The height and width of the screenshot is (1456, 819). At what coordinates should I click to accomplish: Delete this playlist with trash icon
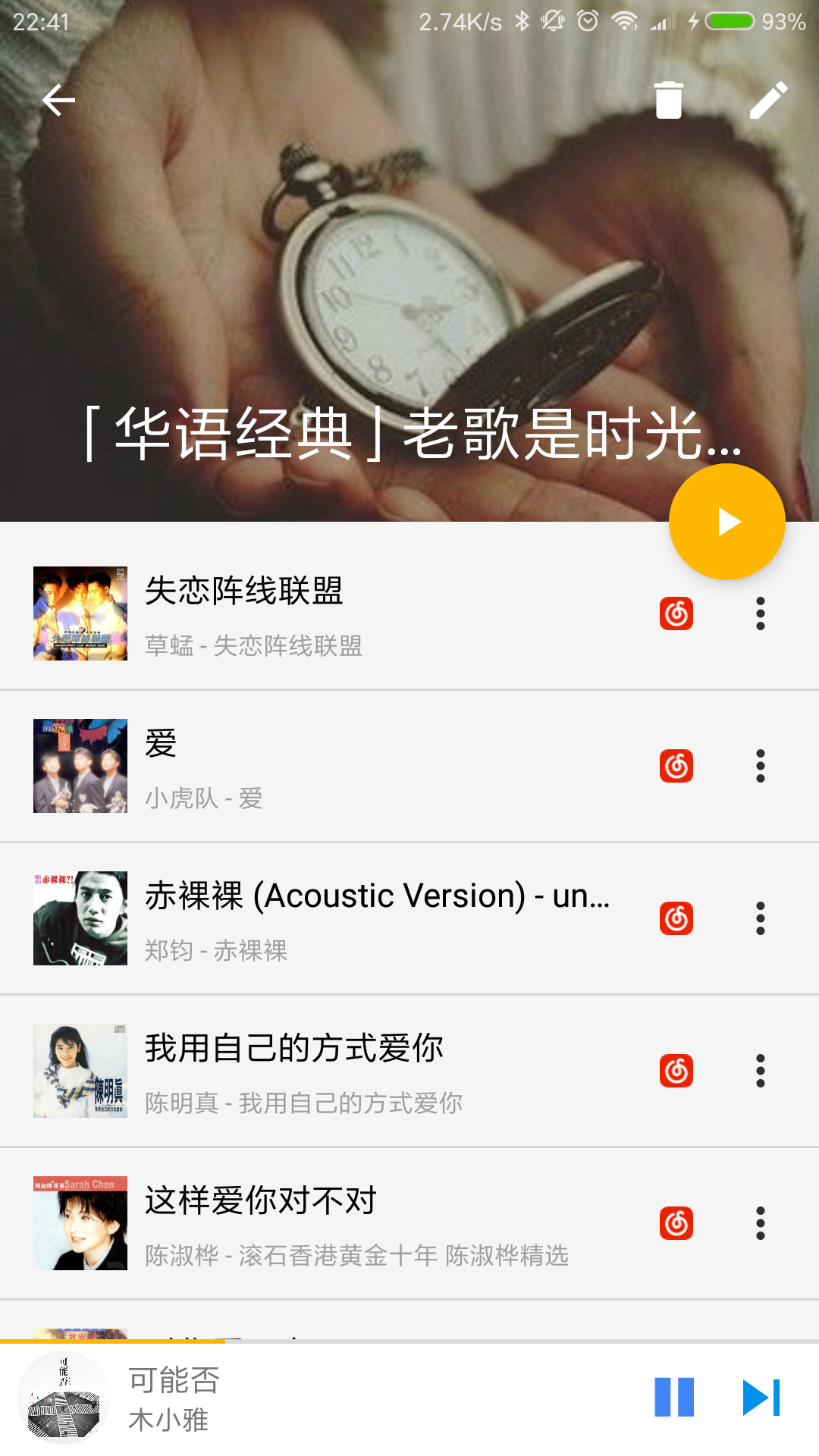pyautogui.click(x=668, y=100)
